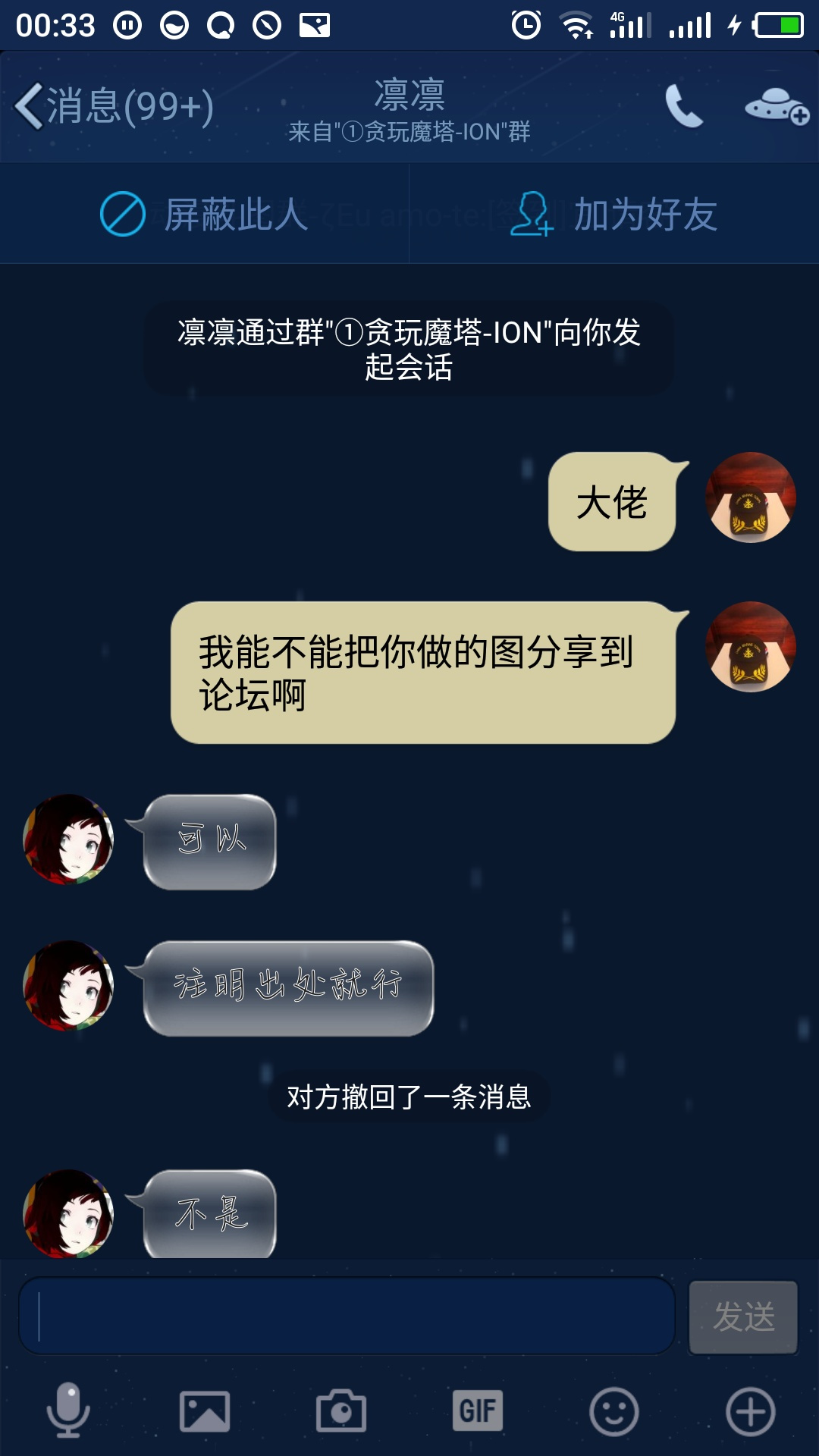Record a voice message with microphone

68,1411
